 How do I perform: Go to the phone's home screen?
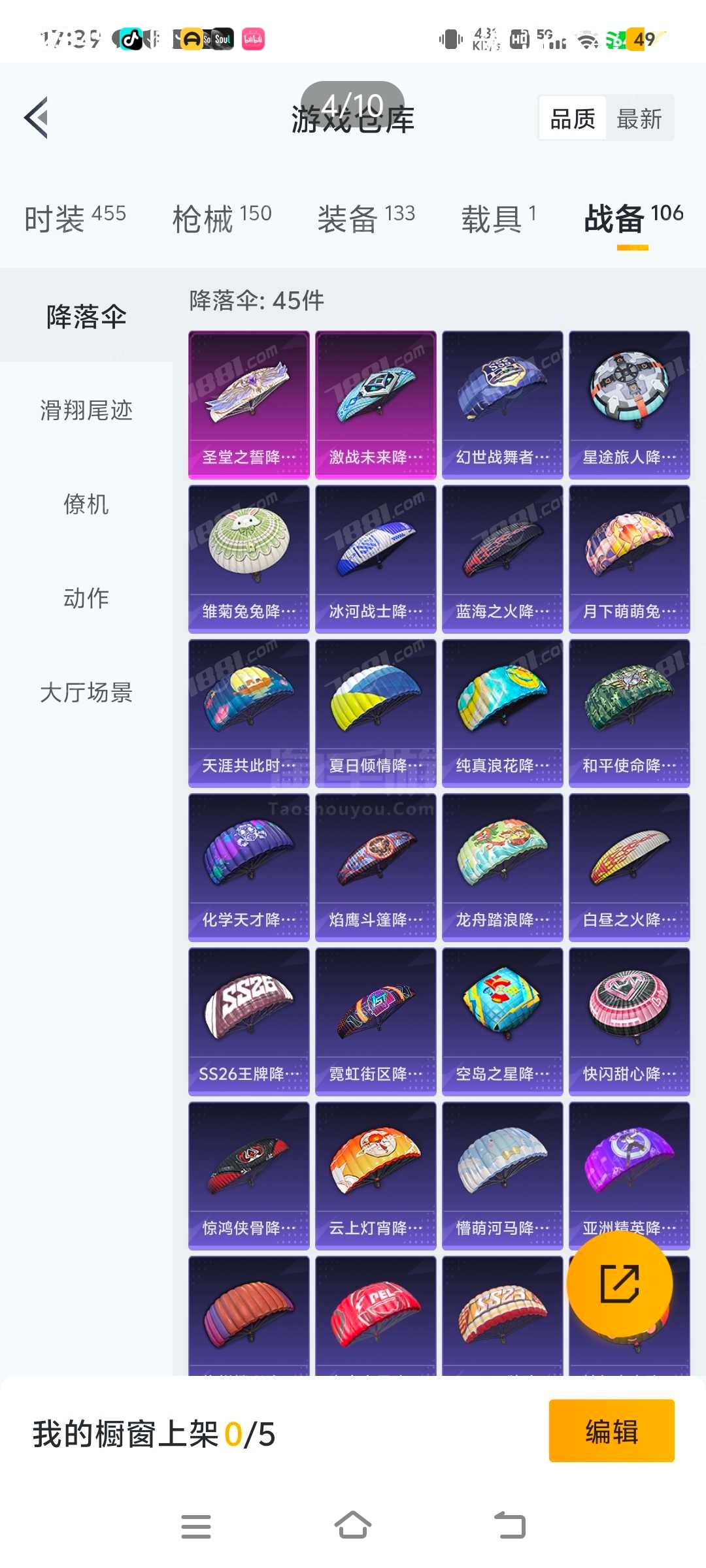[353, 1526]
